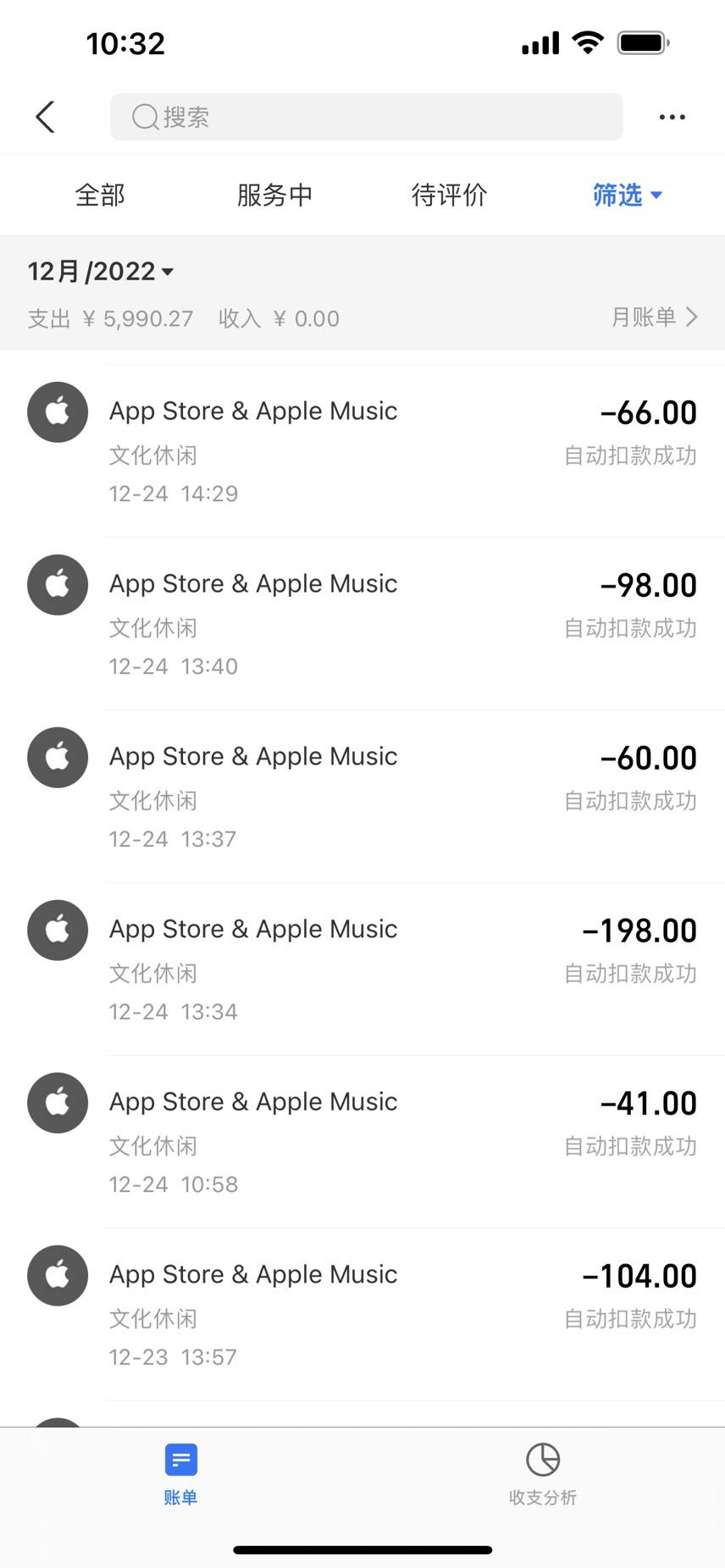Open the -66.00 App Store transaction
The image size is (725, 1568).
pyautogui.click(x=362, y=450)
